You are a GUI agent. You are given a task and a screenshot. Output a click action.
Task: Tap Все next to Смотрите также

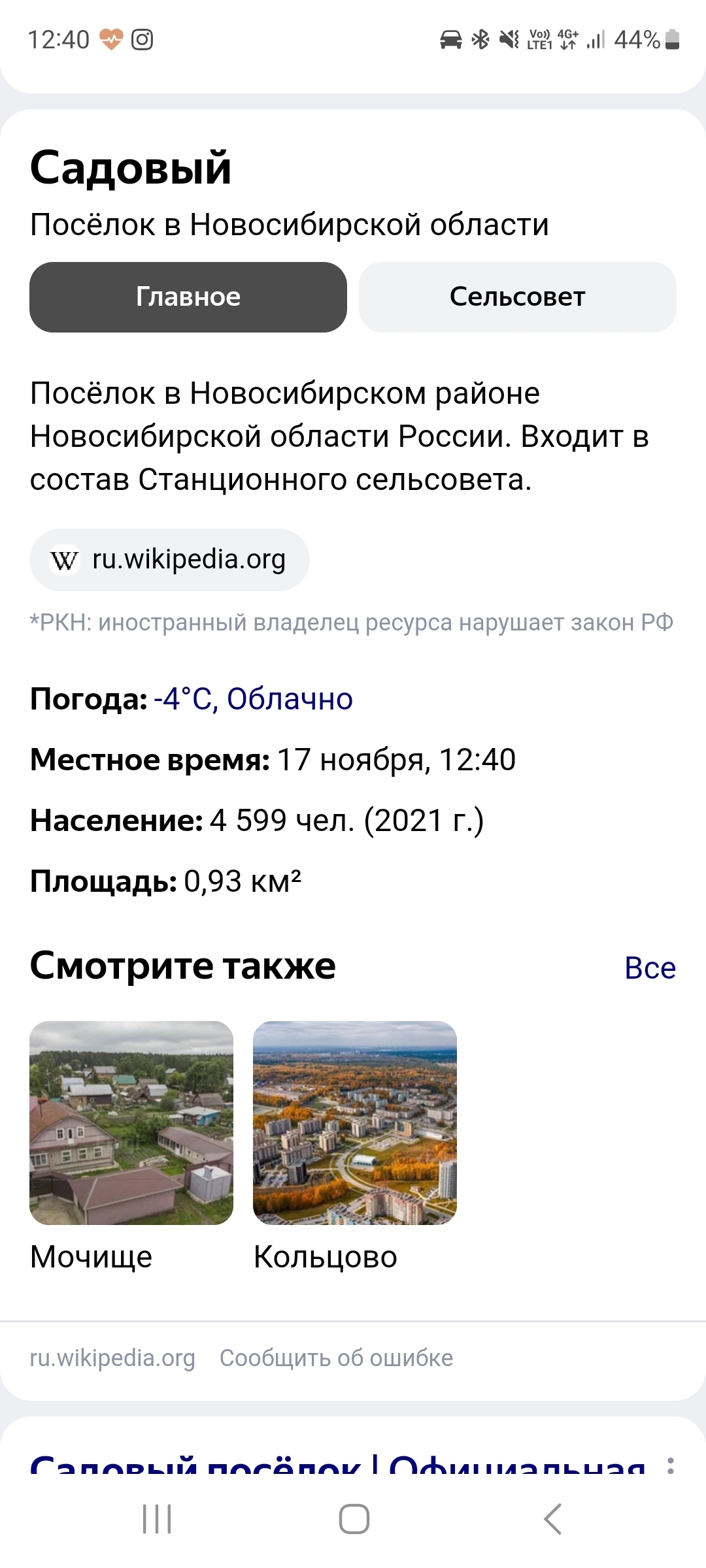tap(649, 968)
